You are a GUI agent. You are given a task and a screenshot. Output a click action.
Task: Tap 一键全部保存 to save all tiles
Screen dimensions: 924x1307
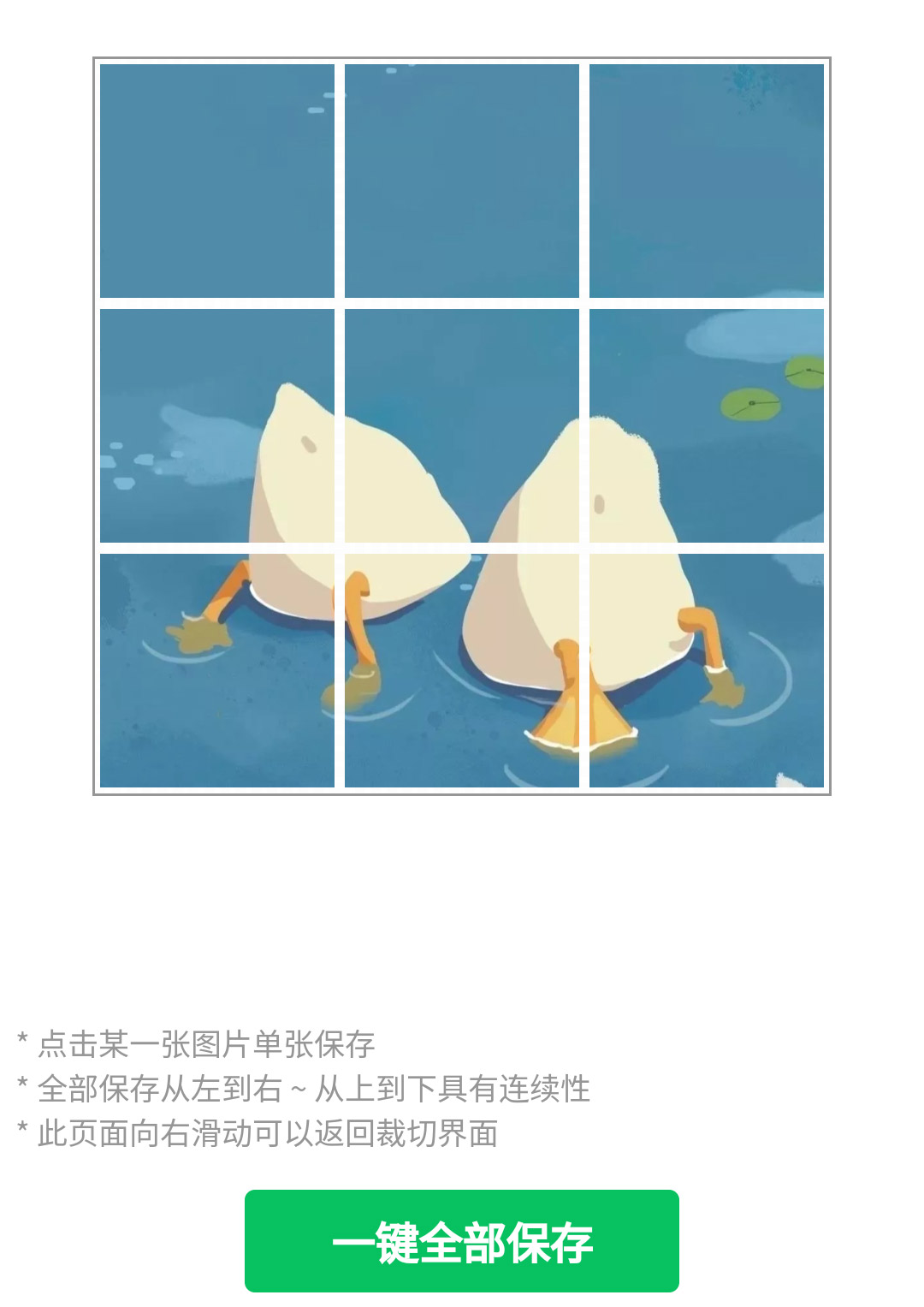461,1240
